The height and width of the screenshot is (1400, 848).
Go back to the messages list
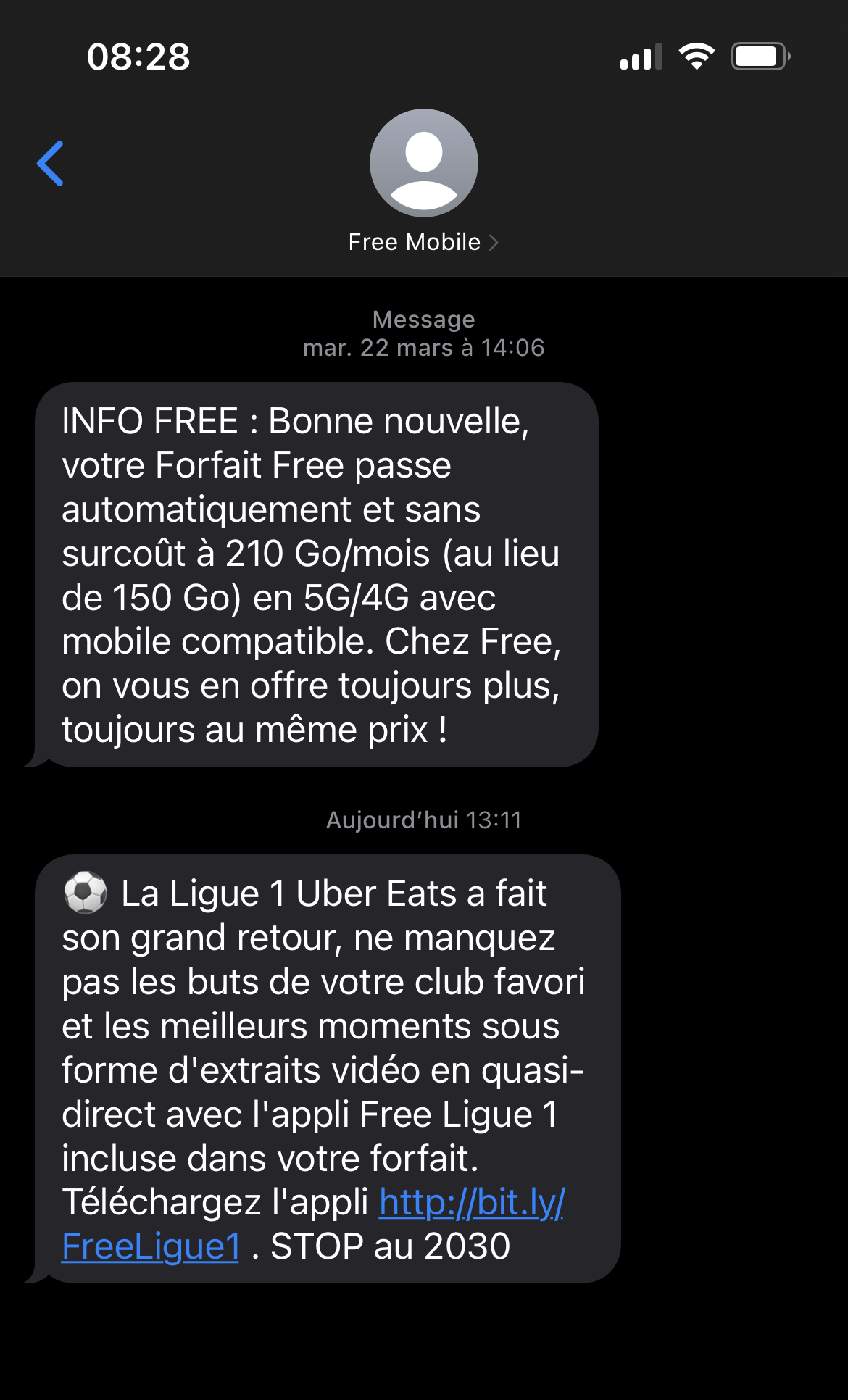[x=51, y=164]
